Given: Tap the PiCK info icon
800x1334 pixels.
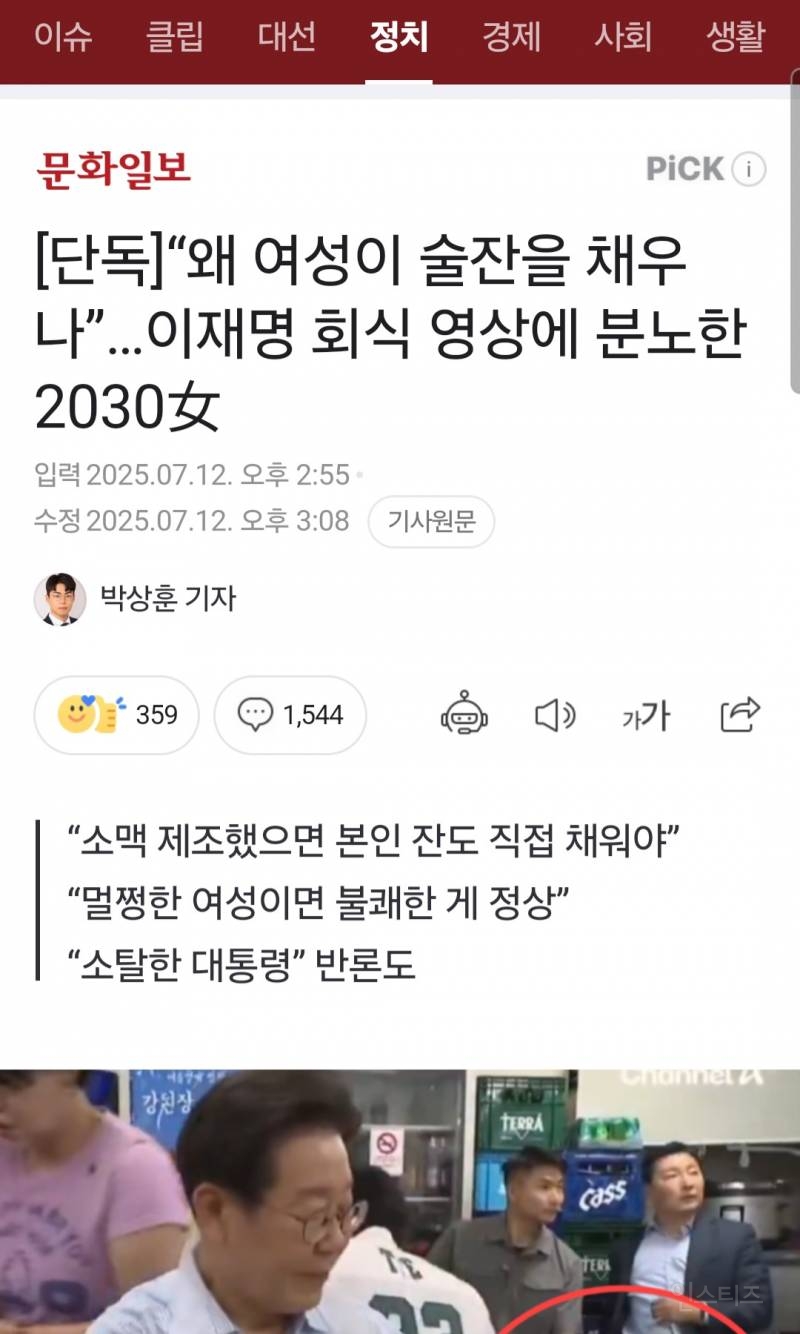Looking at the screenshot, I should point(749,169).
